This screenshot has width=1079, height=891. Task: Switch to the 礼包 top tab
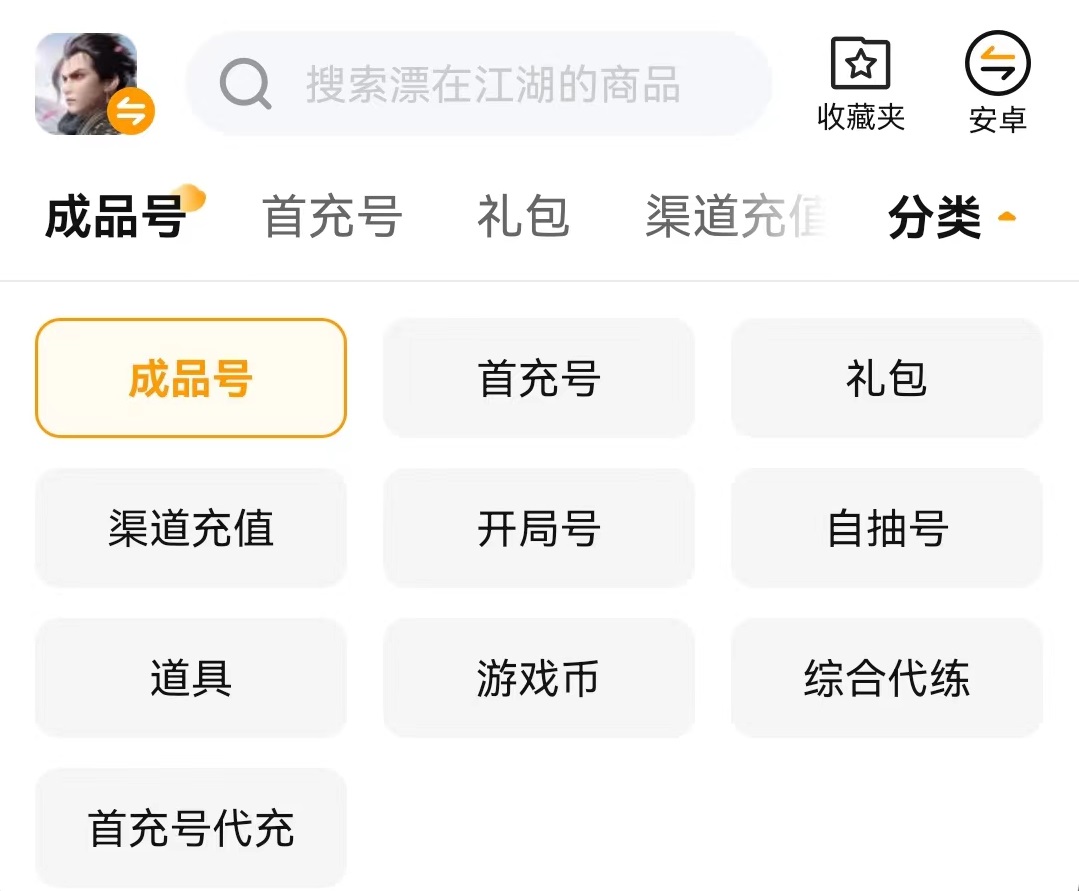[x=523, y=217]
